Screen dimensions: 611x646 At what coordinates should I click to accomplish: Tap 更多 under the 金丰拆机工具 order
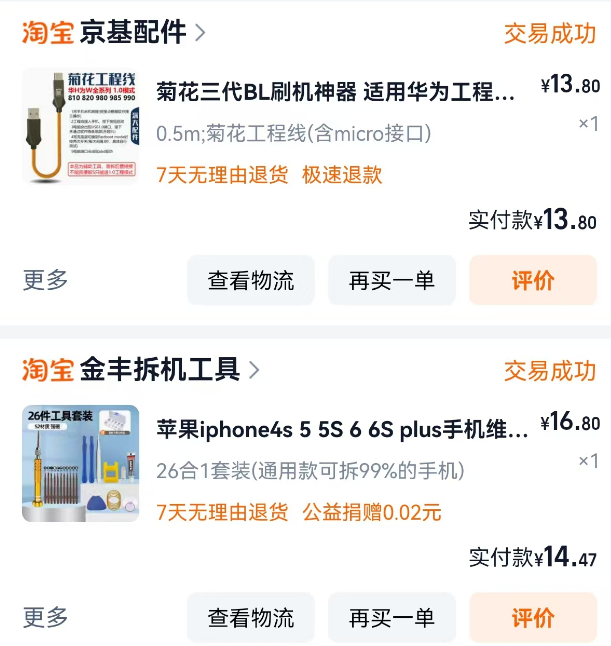pos(46,617)
